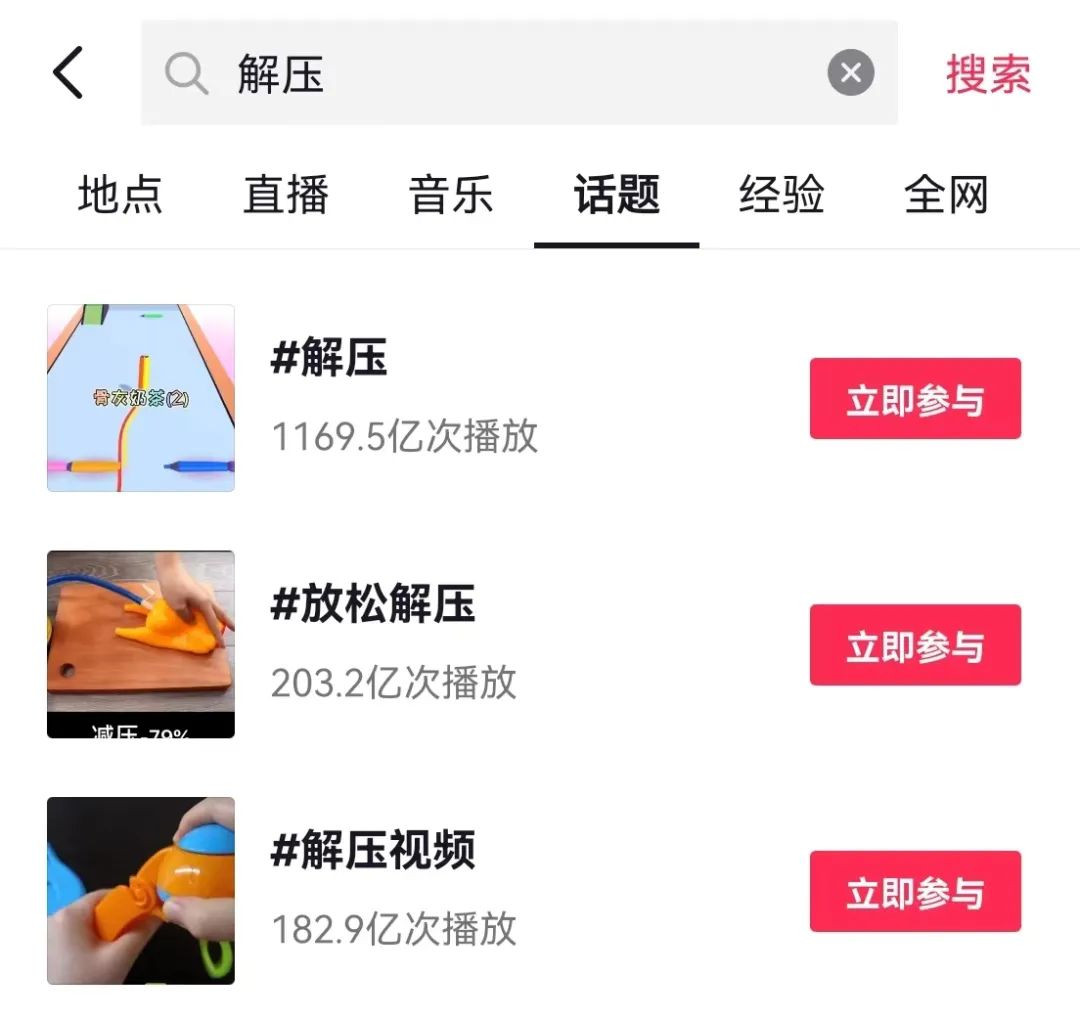This screenshot has width=1080, height=1018.
Task: Select the 话题 tab
Action: click(616, 194)
